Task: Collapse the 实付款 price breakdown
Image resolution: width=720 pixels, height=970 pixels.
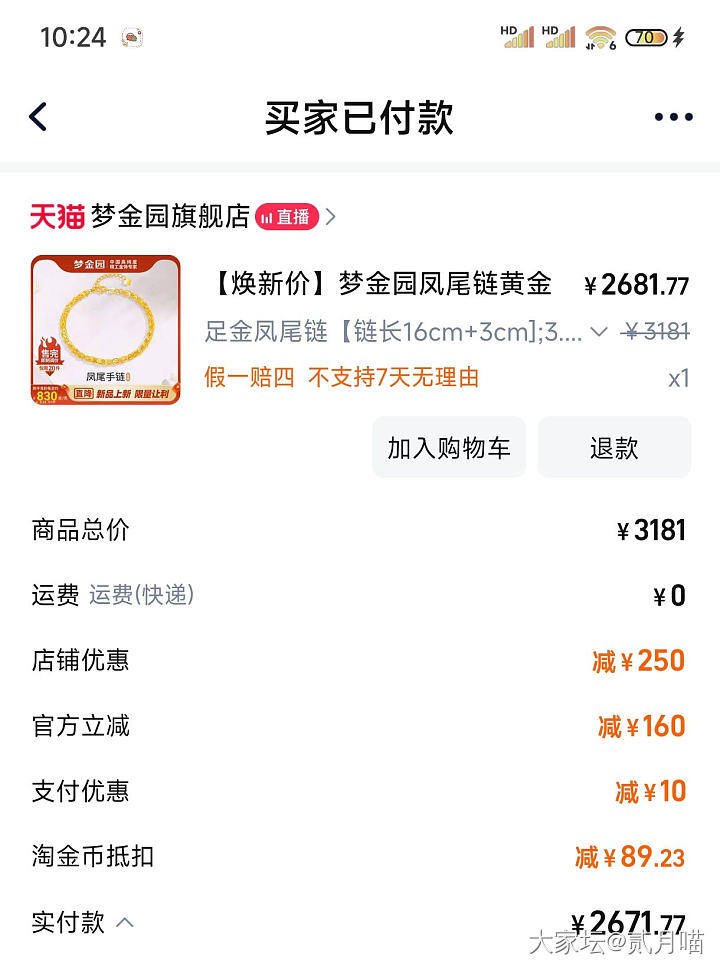Action: [125, 922]
